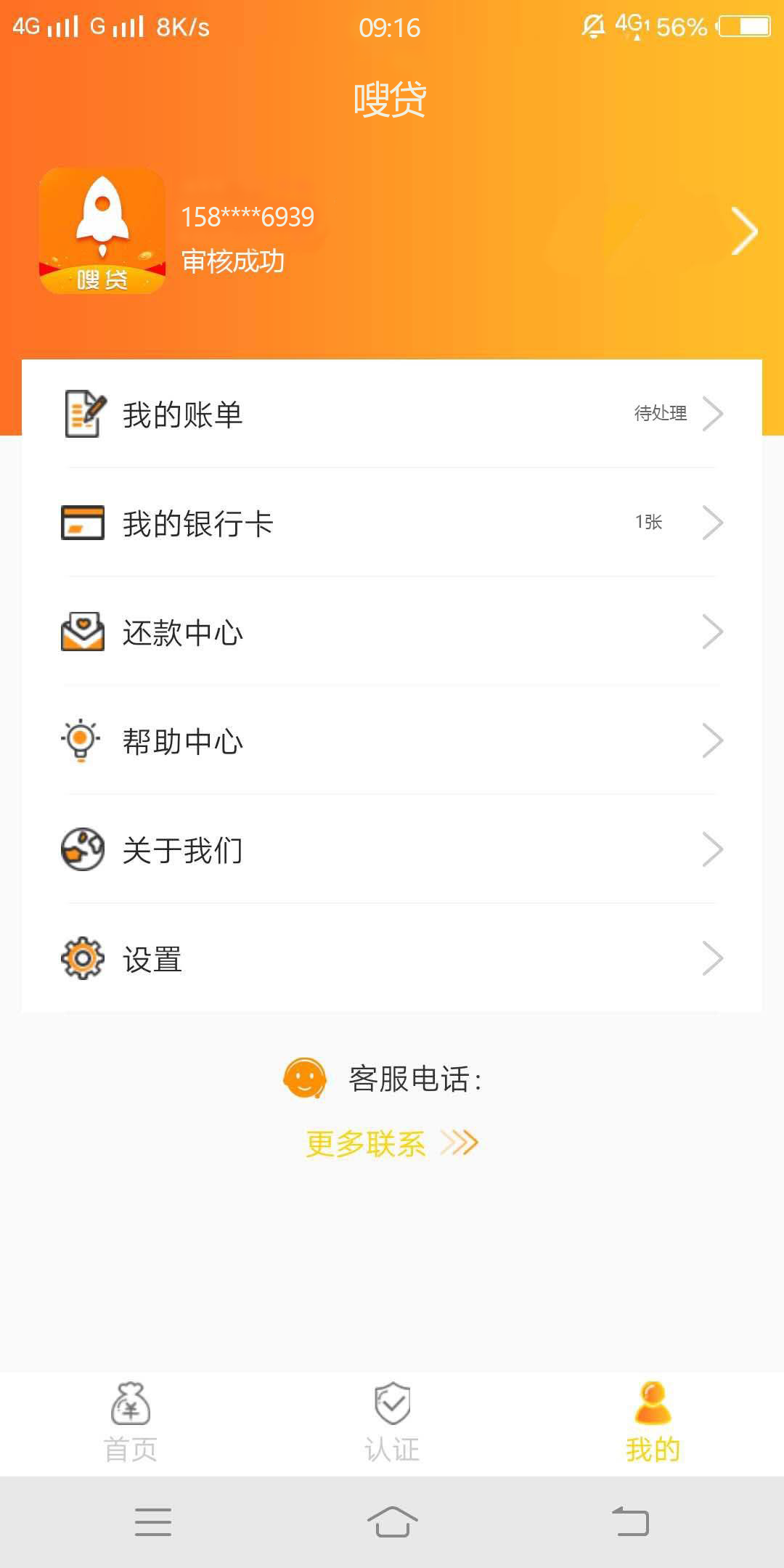784x1568 pixels.
Task: Open 设置 row
Action: 392,958
